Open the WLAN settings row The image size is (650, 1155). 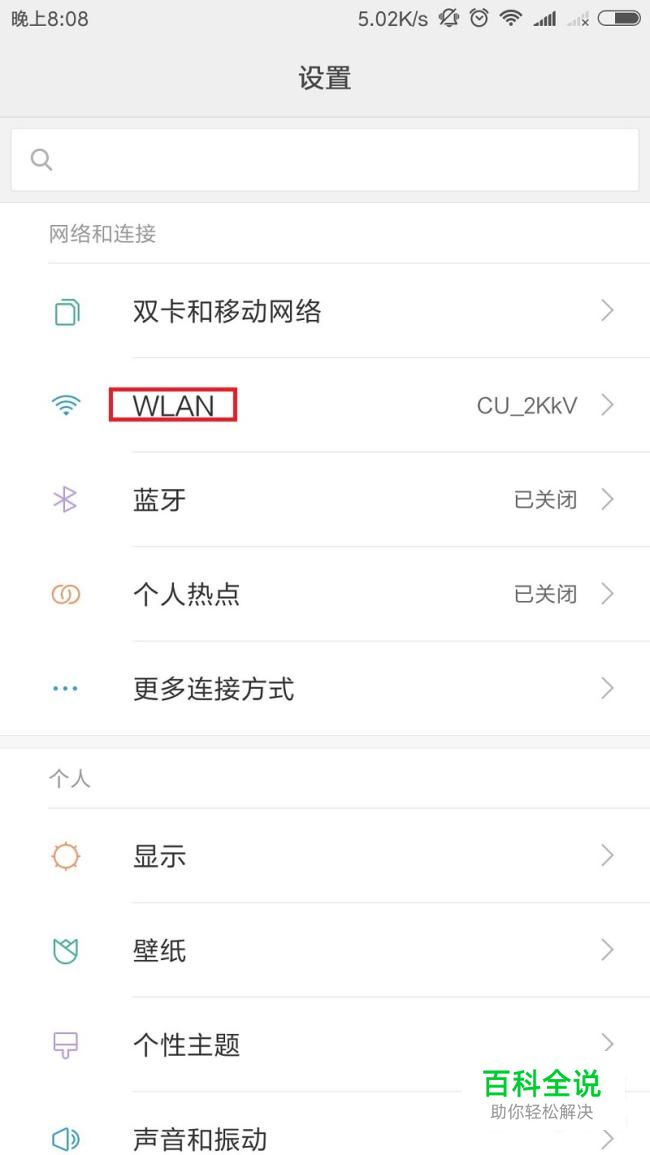coord(325,405)
